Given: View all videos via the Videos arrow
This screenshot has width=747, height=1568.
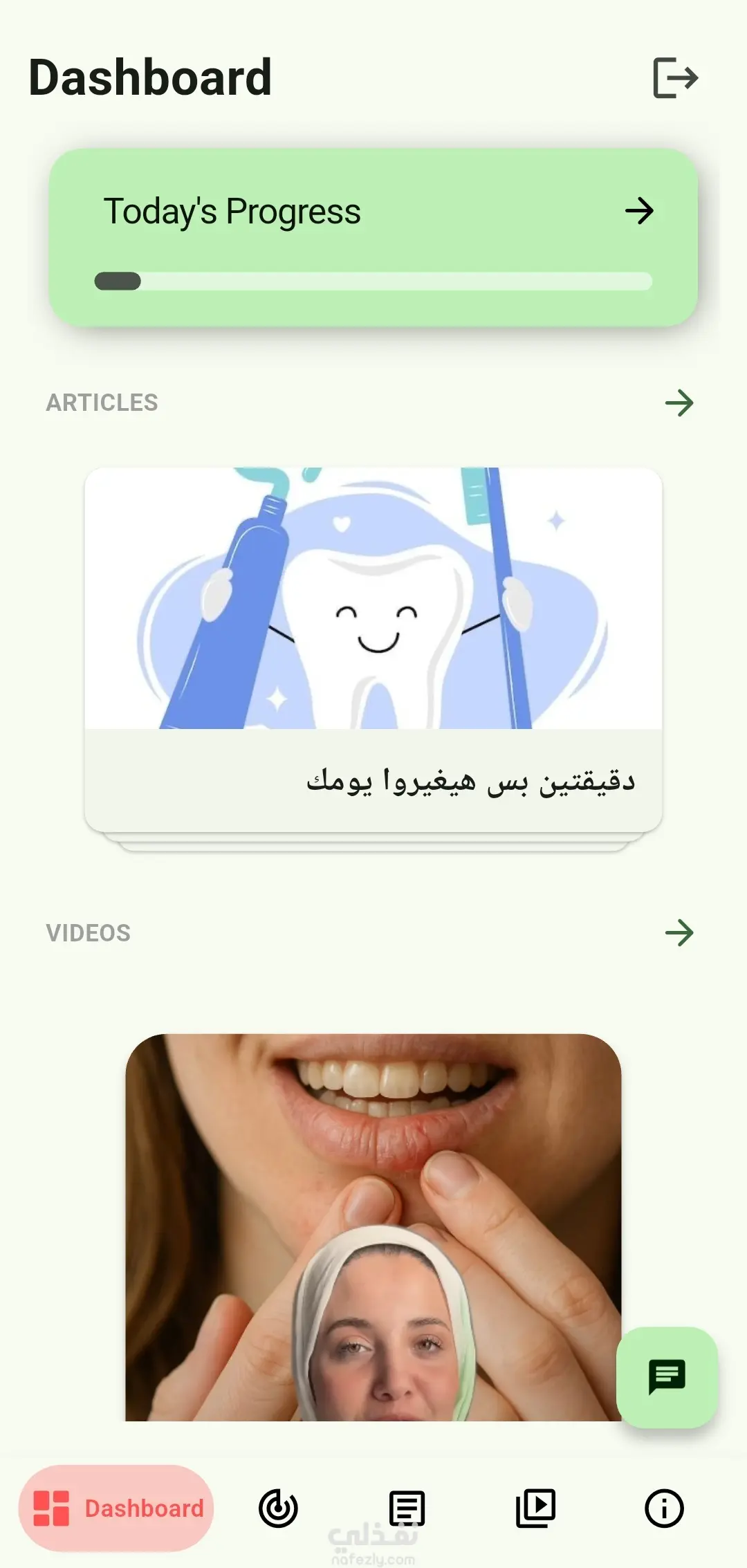Looking at the screenshot, I should click(679, 932).
